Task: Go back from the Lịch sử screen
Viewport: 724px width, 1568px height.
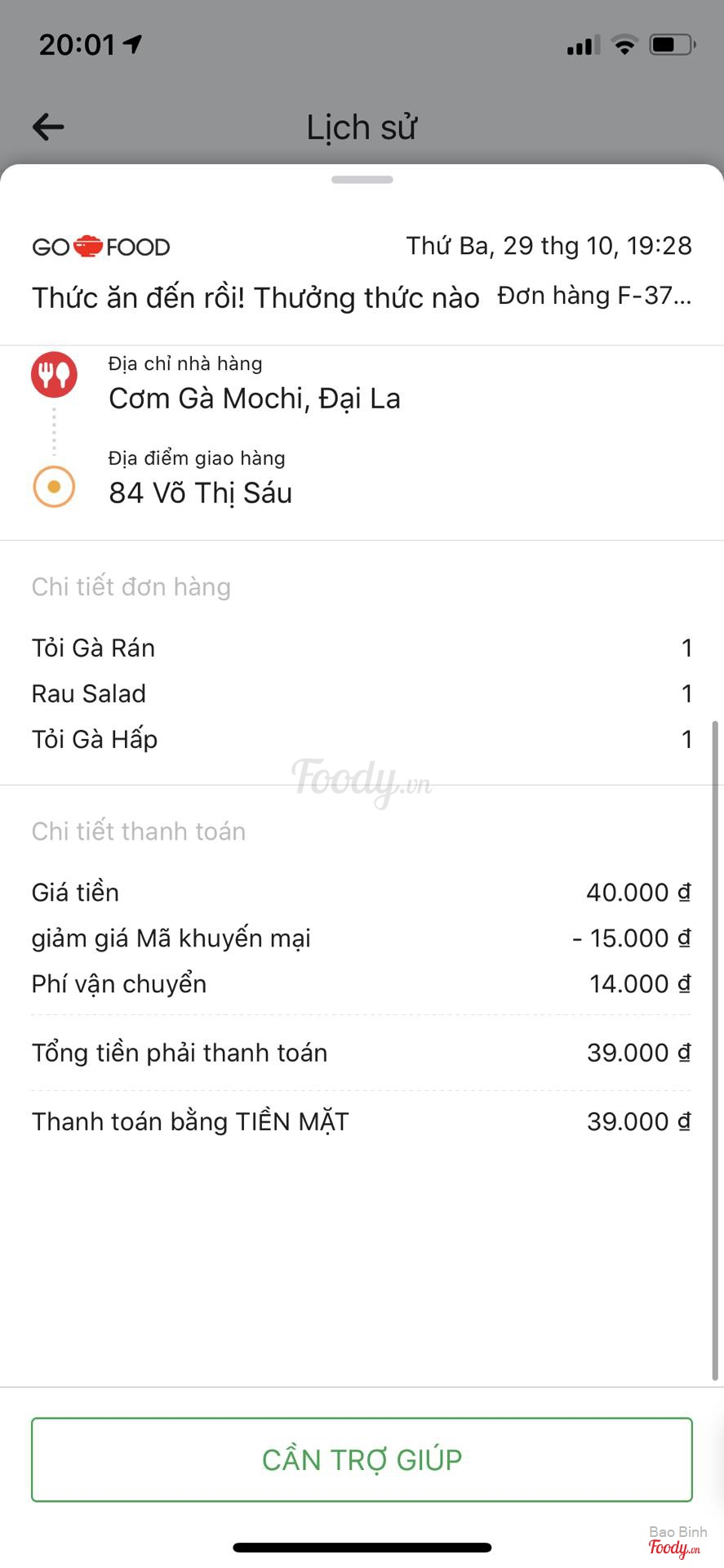Action: click(x=48, y=127)
